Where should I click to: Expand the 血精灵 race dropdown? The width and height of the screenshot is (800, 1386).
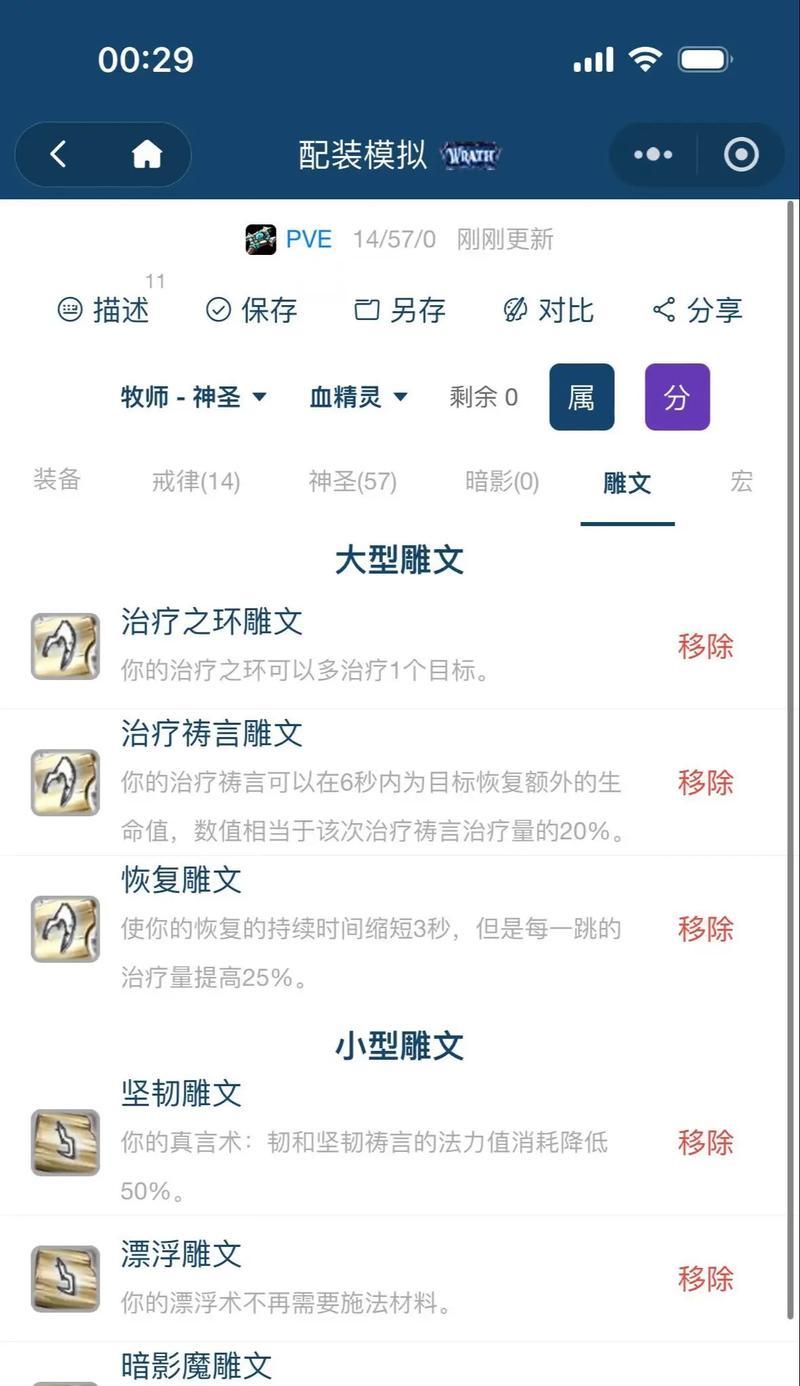[x=359, y=397]
